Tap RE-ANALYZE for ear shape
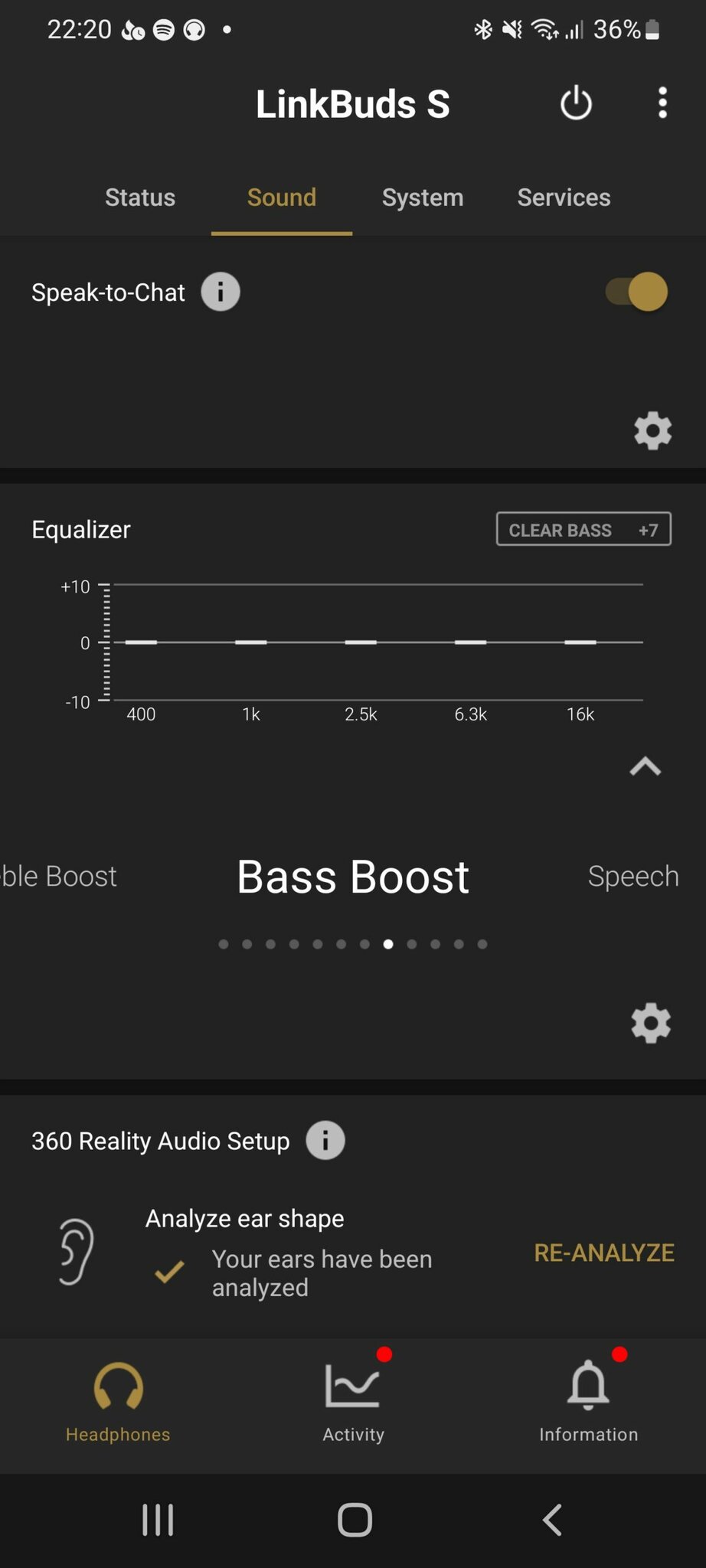 click(604, 1253)
